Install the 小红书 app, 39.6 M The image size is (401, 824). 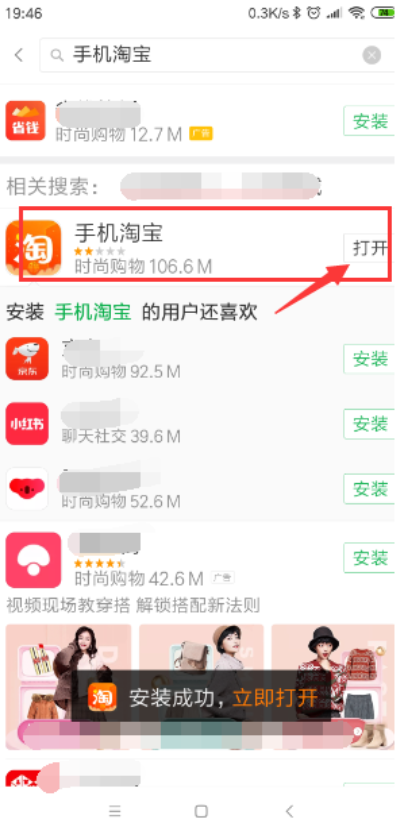369,424
